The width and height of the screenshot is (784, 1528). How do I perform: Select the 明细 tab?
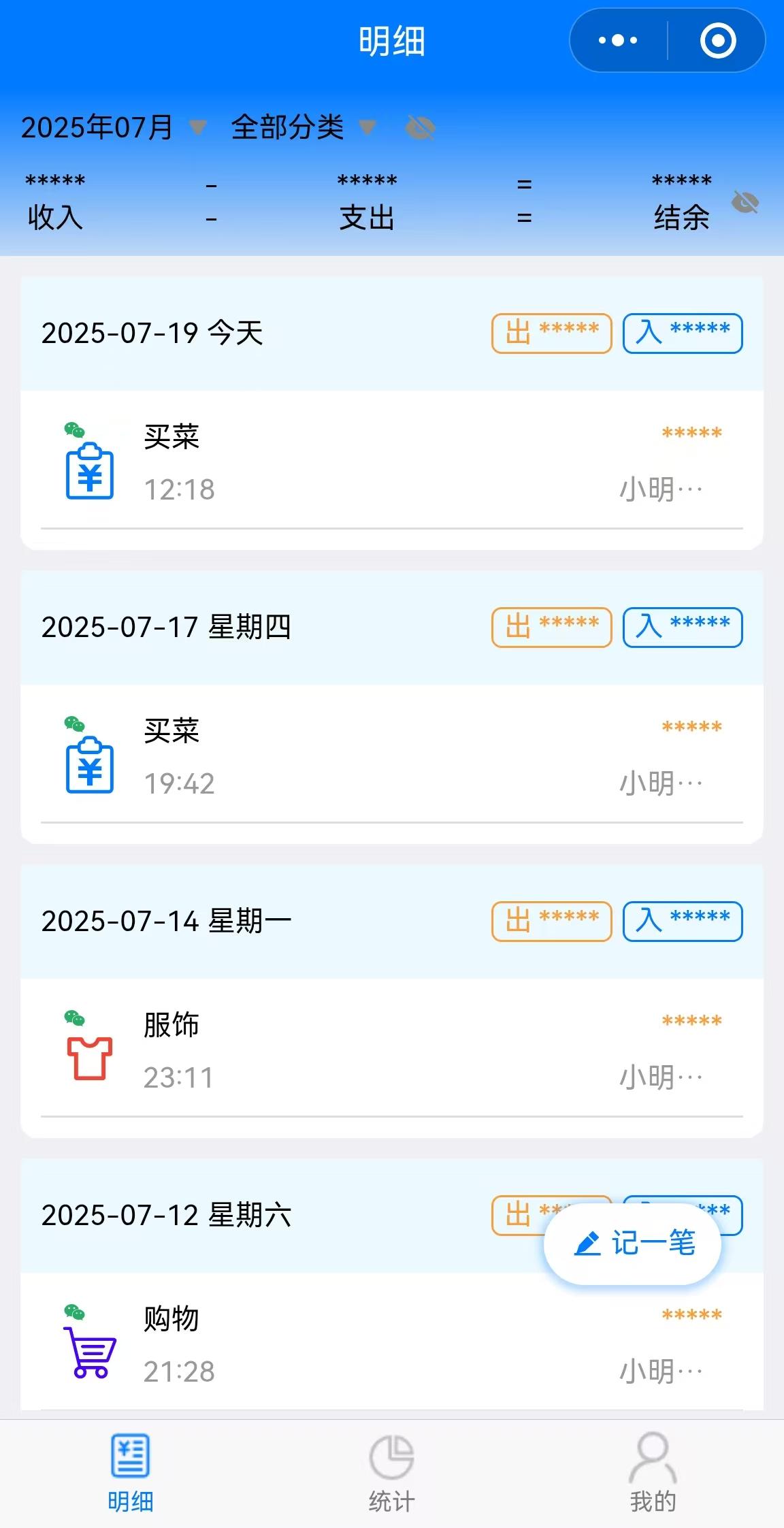click(x=130, y=1474)
